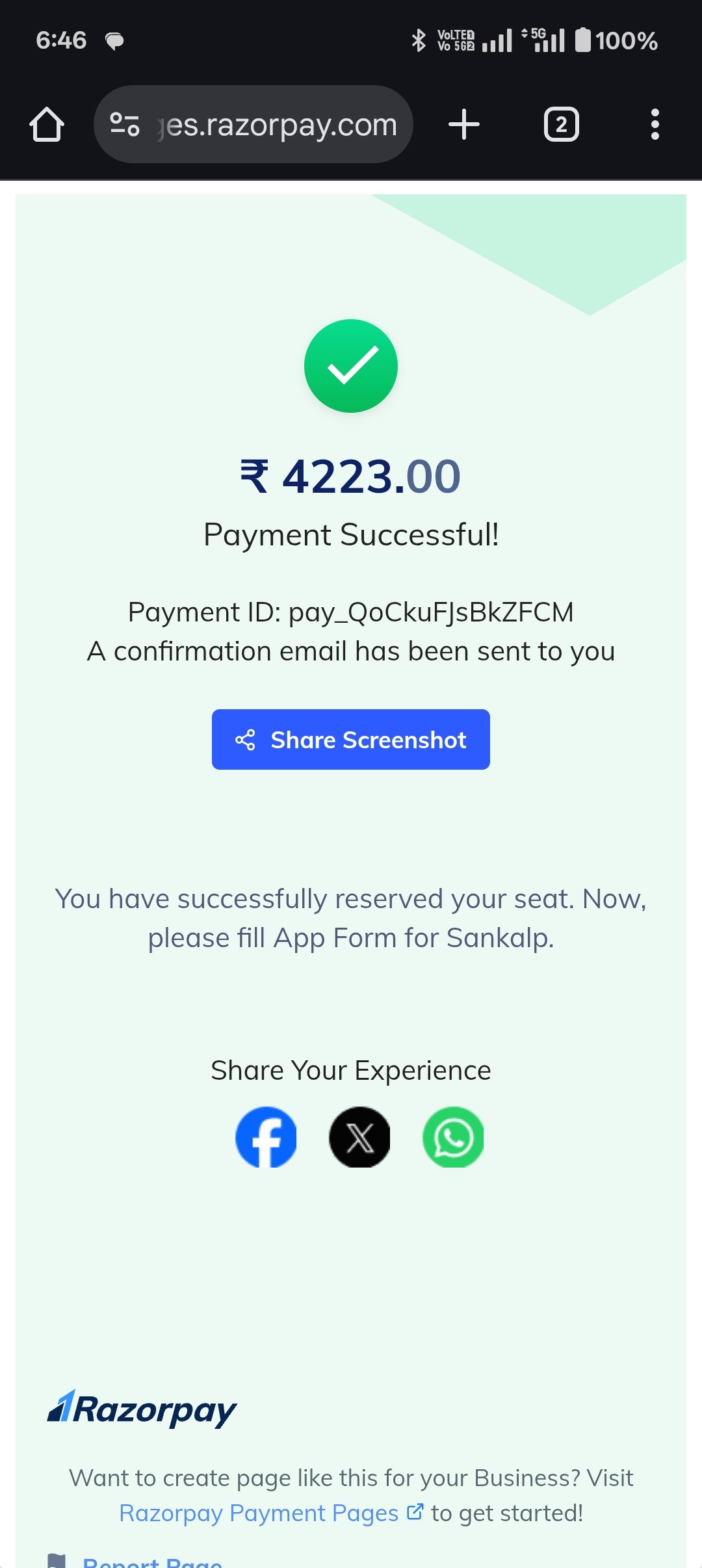
Task: Open the Report Page link
Action: point(153,1561)
